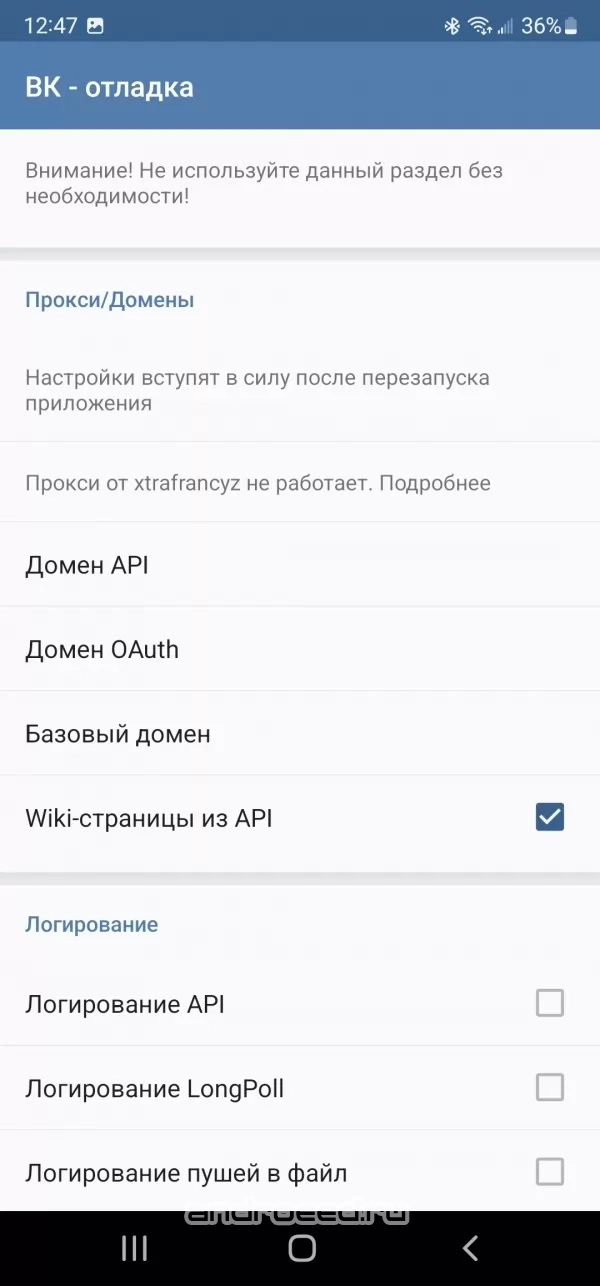The image size is (600, 1286).
Task: Enable Логирование LongPoll checkbox
Action: [550, 1087]
